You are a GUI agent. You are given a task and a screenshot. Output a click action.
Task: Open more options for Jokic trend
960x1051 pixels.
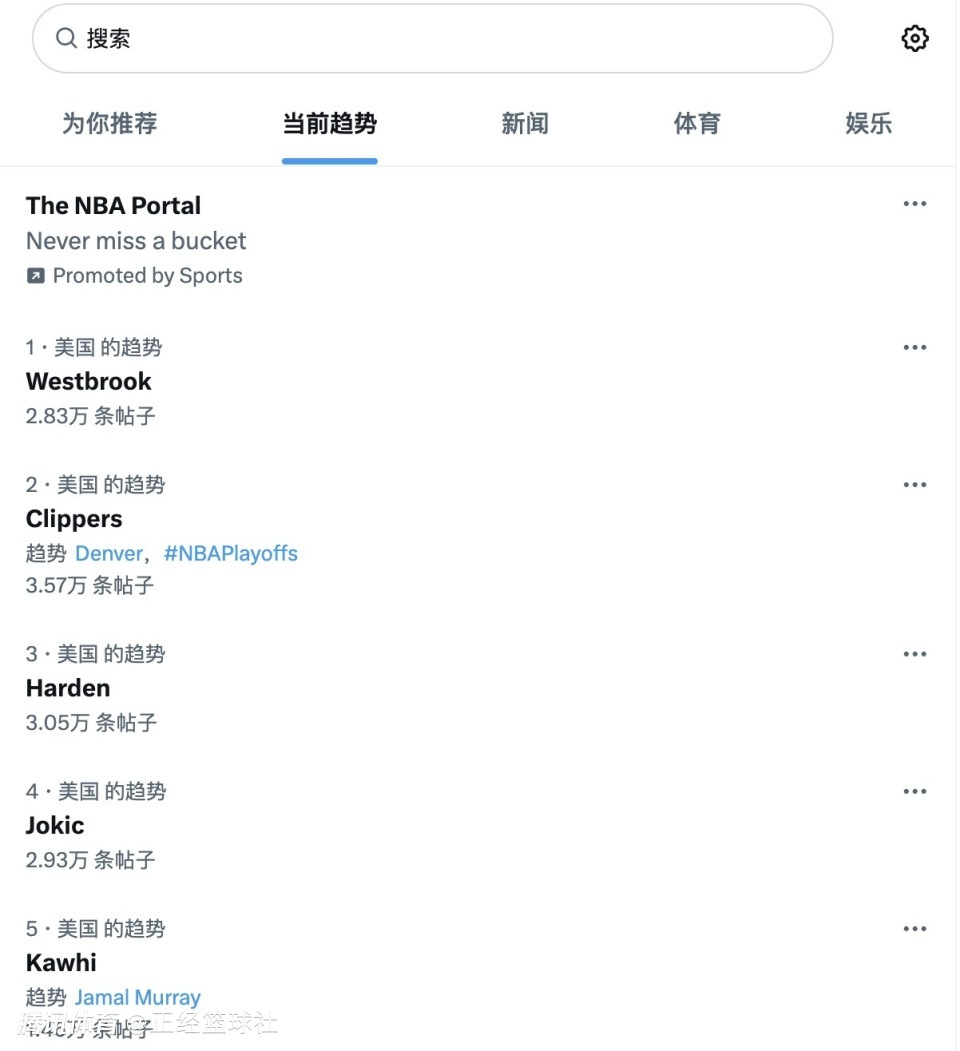pos(914,791)
